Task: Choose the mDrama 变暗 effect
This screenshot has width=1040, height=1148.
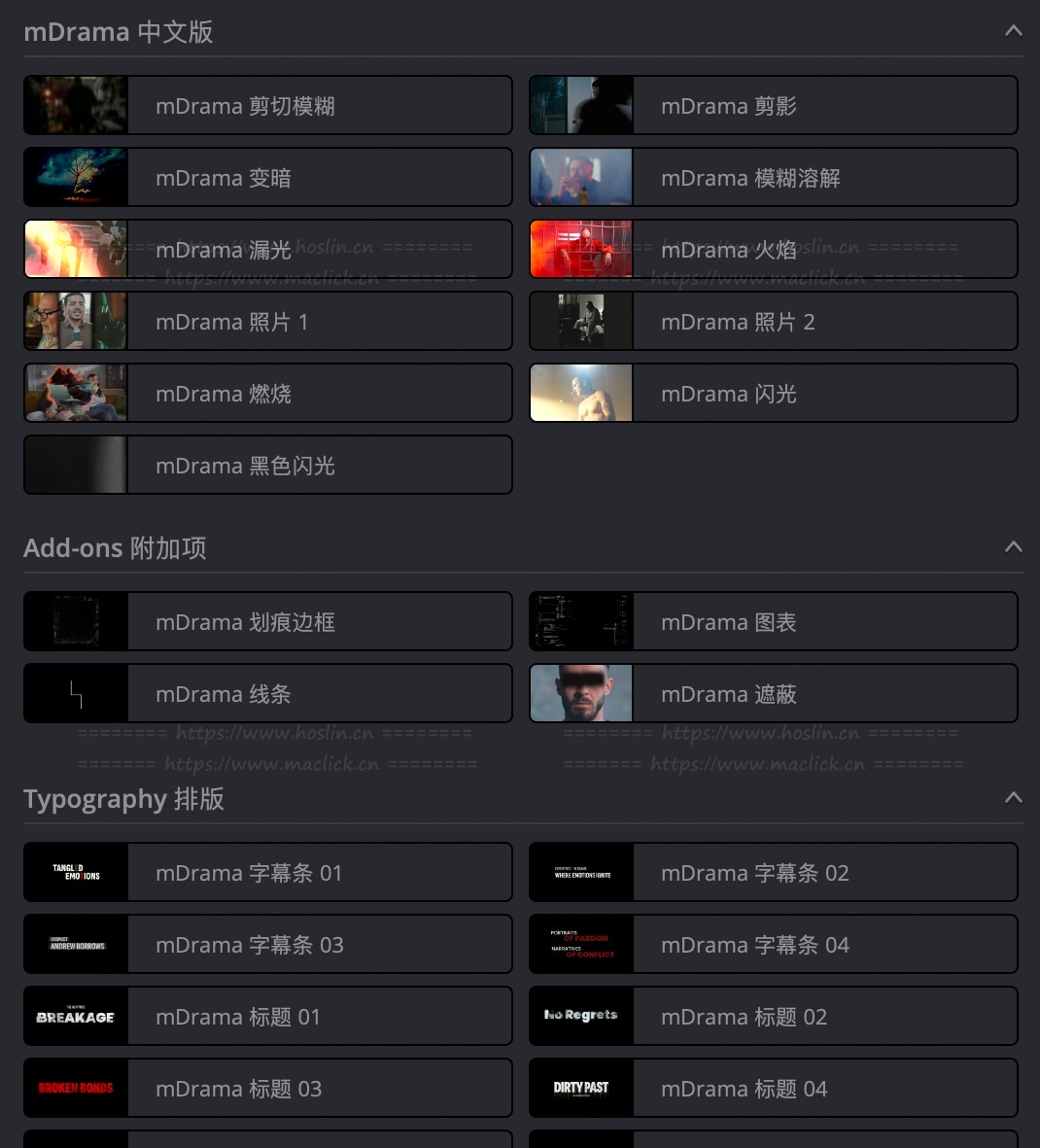Action: pyautogui.click(x=268, y=178)
